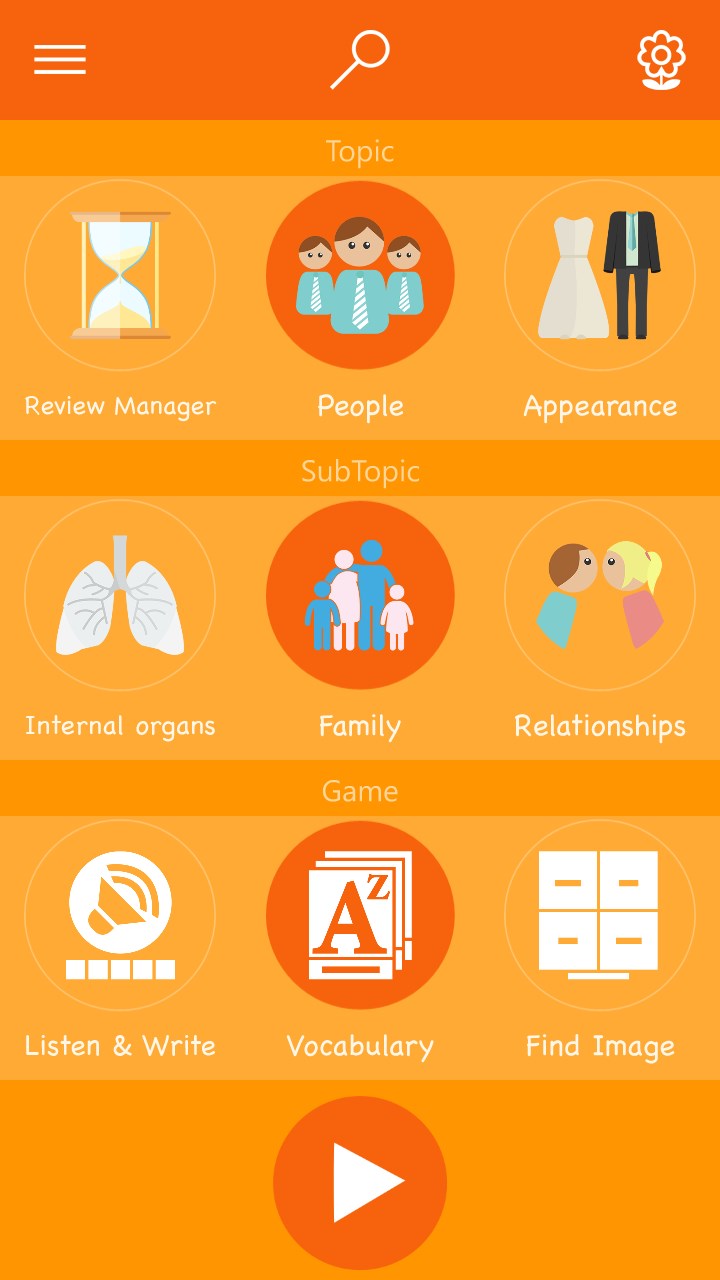This screenshot has height=1280, width=720.
Task: Select the Family subtopic
Action: (x=360, y=596)
